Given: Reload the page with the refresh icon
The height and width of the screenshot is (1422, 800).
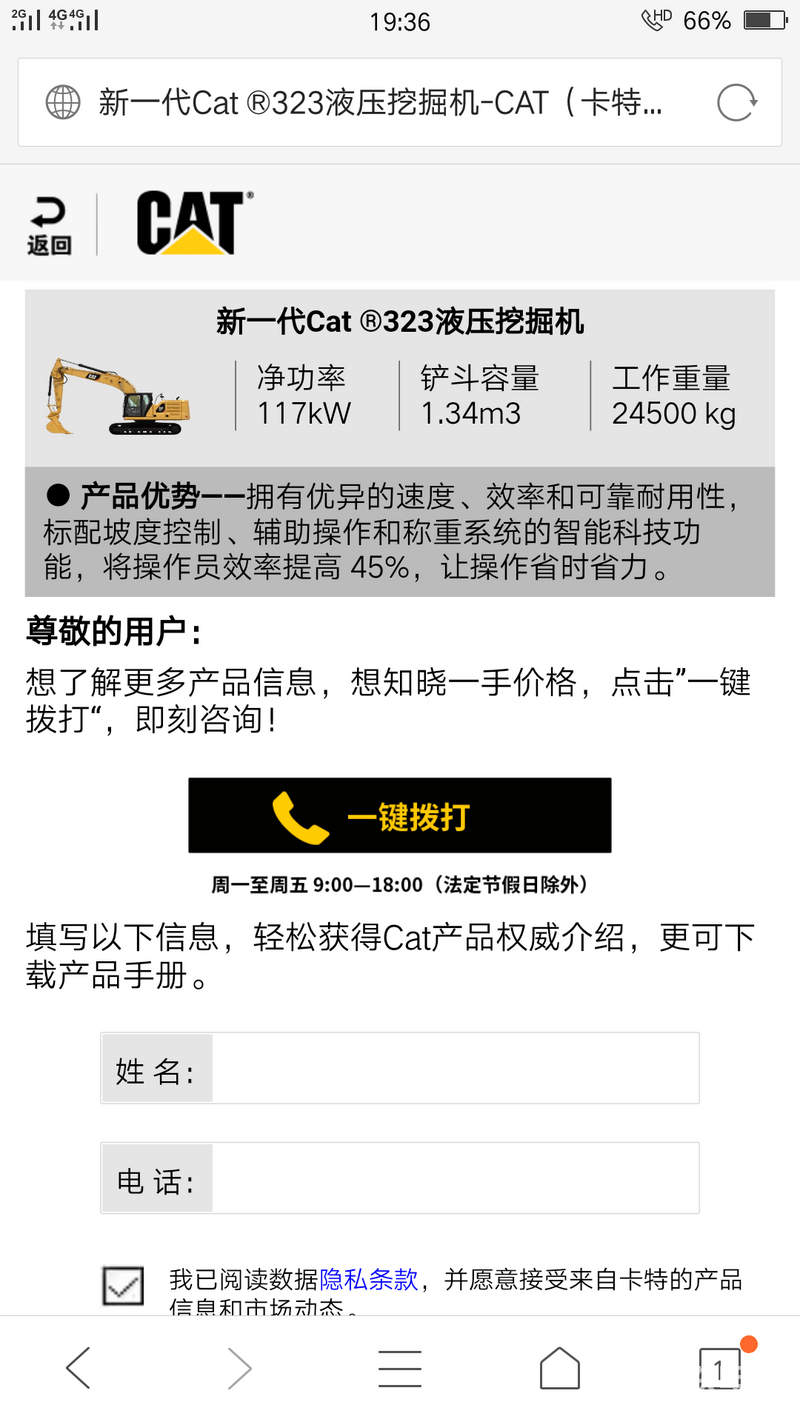Looking at the screenshot, I should pos(736,102).
